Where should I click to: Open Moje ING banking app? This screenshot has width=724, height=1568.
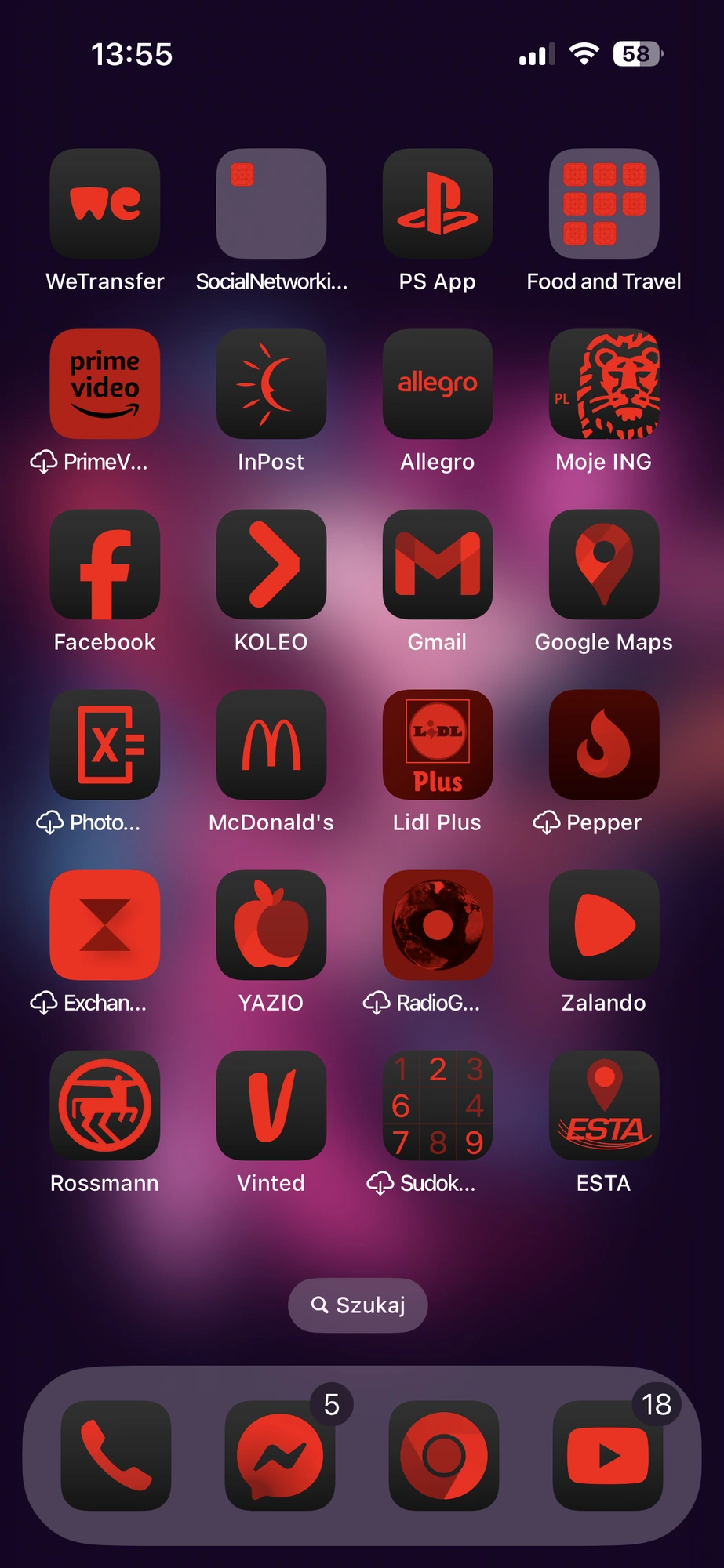[604, 384]
